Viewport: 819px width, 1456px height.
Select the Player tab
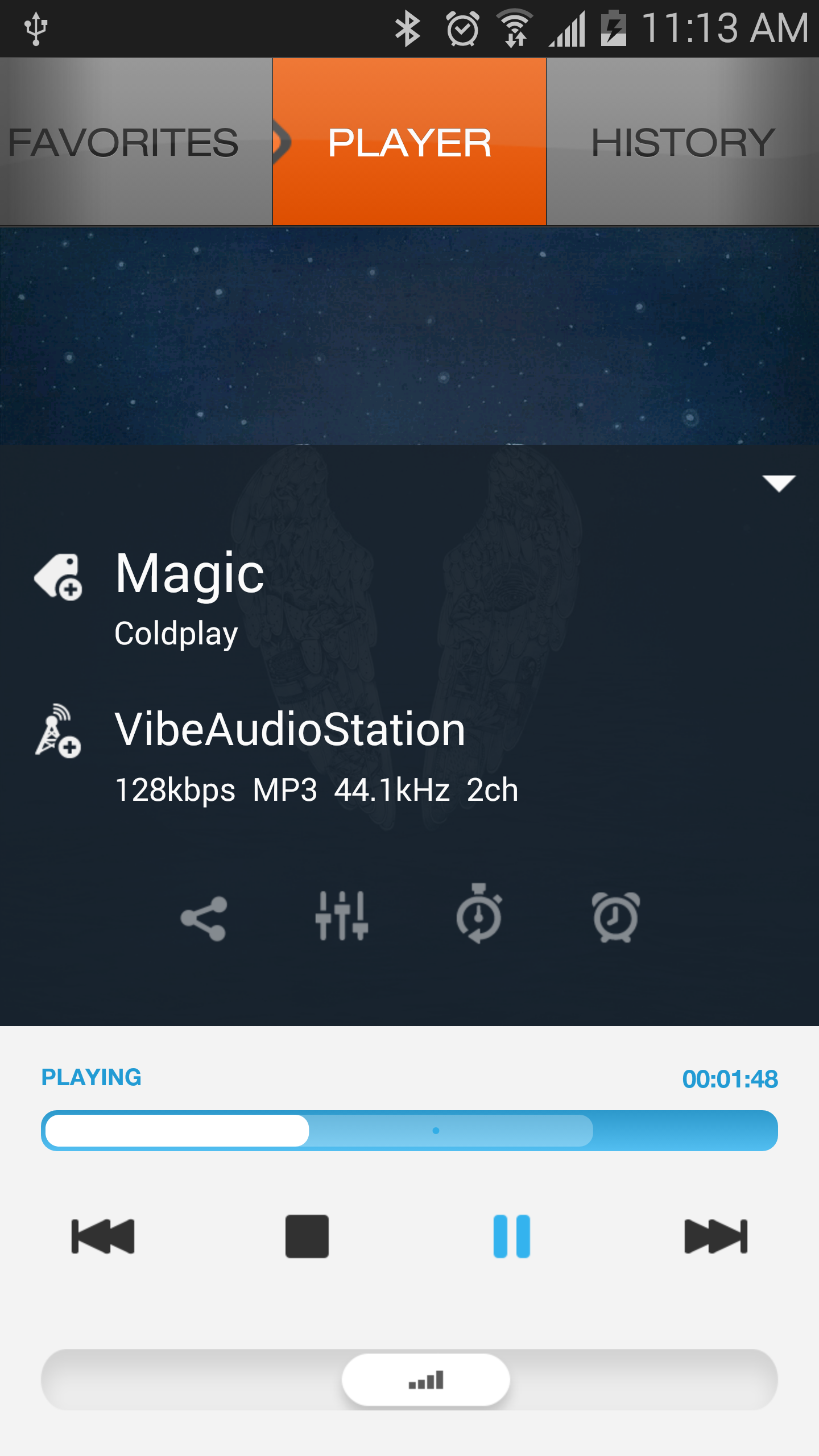pos(409,142)
